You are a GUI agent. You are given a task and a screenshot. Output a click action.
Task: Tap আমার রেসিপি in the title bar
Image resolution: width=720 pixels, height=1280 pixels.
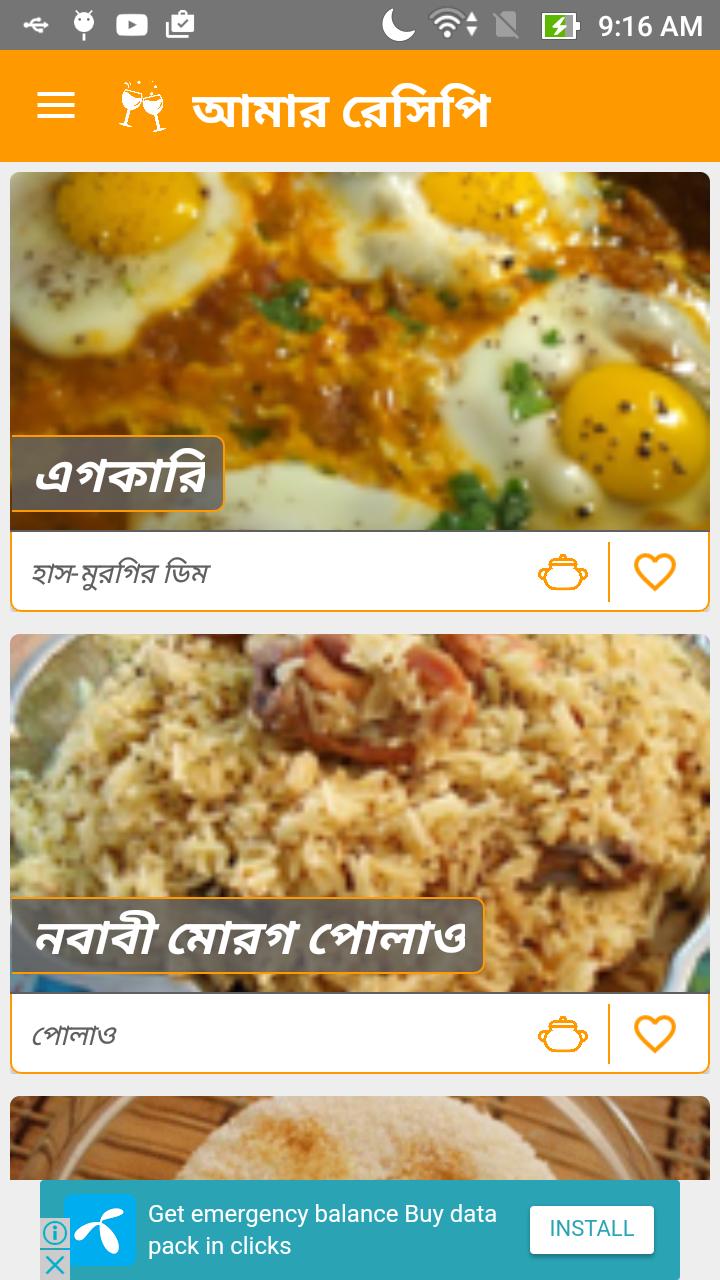click(340, 106)
